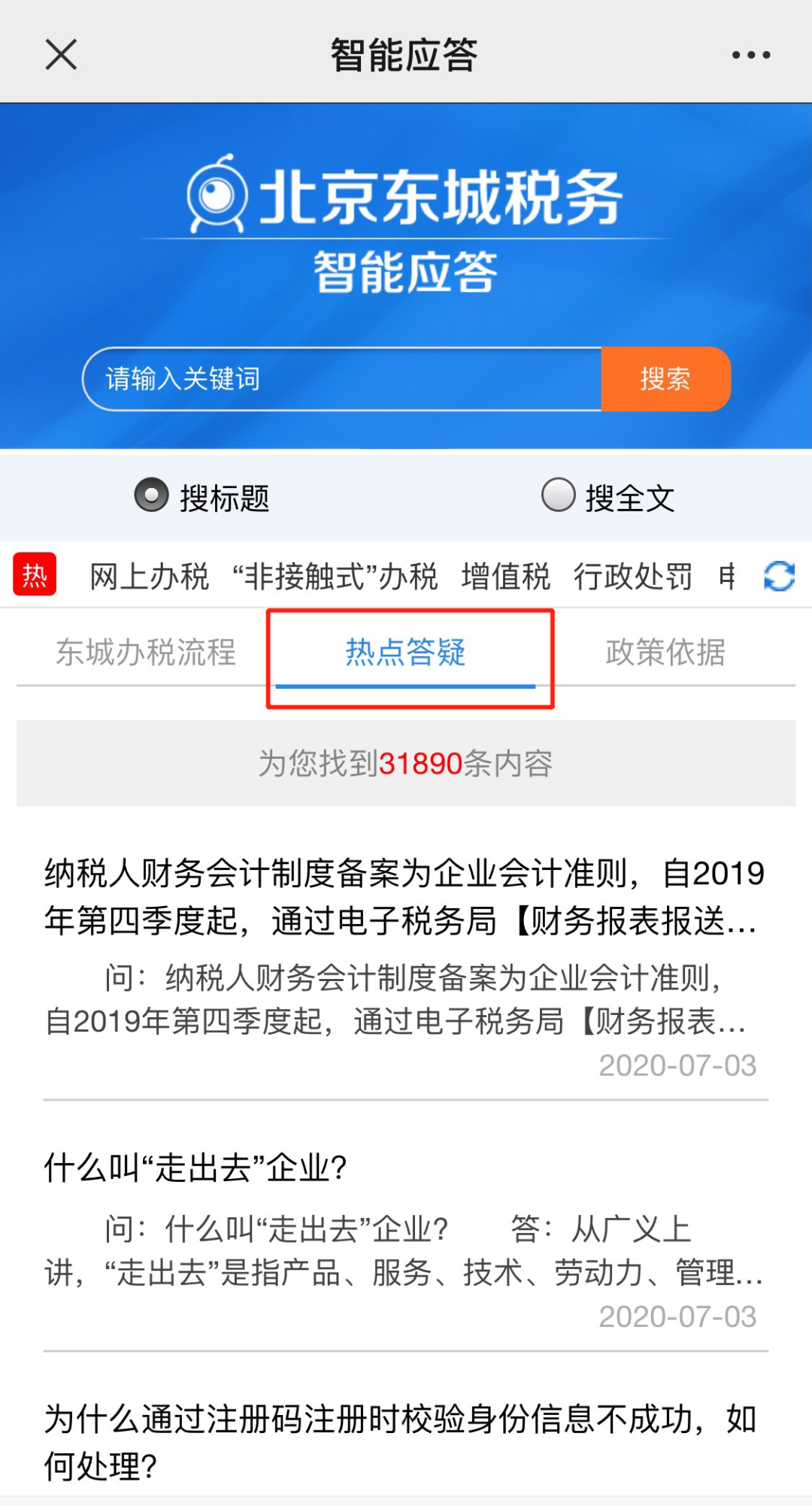Tap the orange 搜索 button

tap(665, 379)
